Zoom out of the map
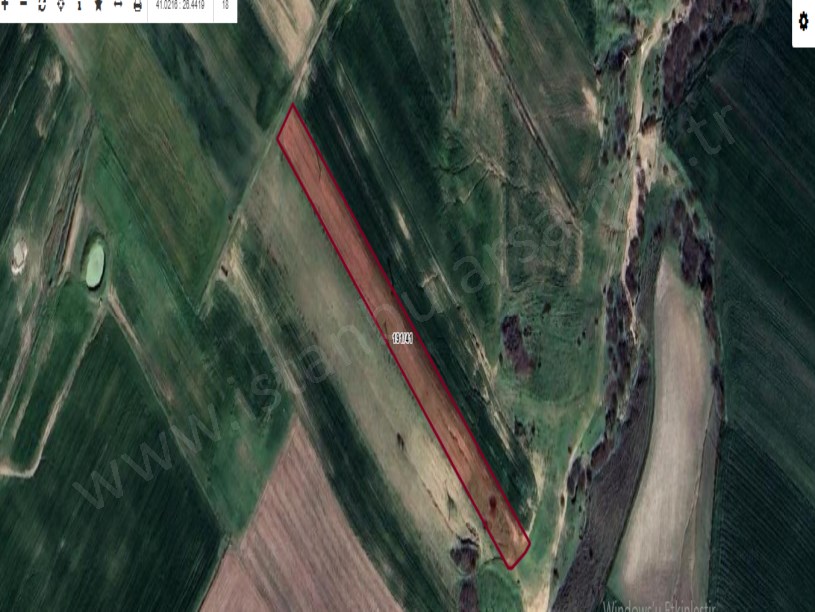This screenshot has width=815, height=612. click(x=23, y=5)
